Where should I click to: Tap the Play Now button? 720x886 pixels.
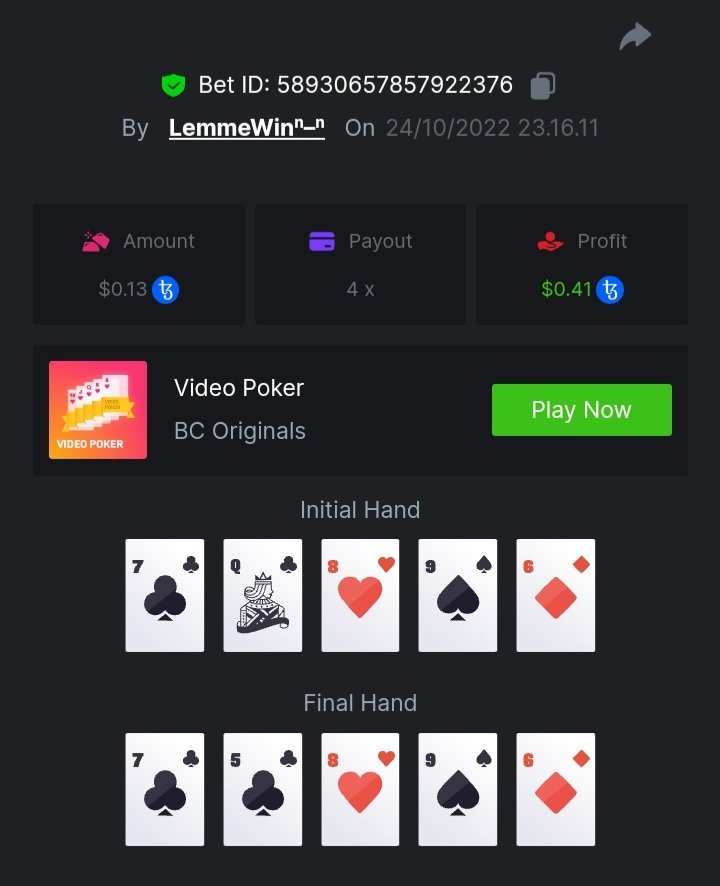pyautogui.click(x=581, y=410)
